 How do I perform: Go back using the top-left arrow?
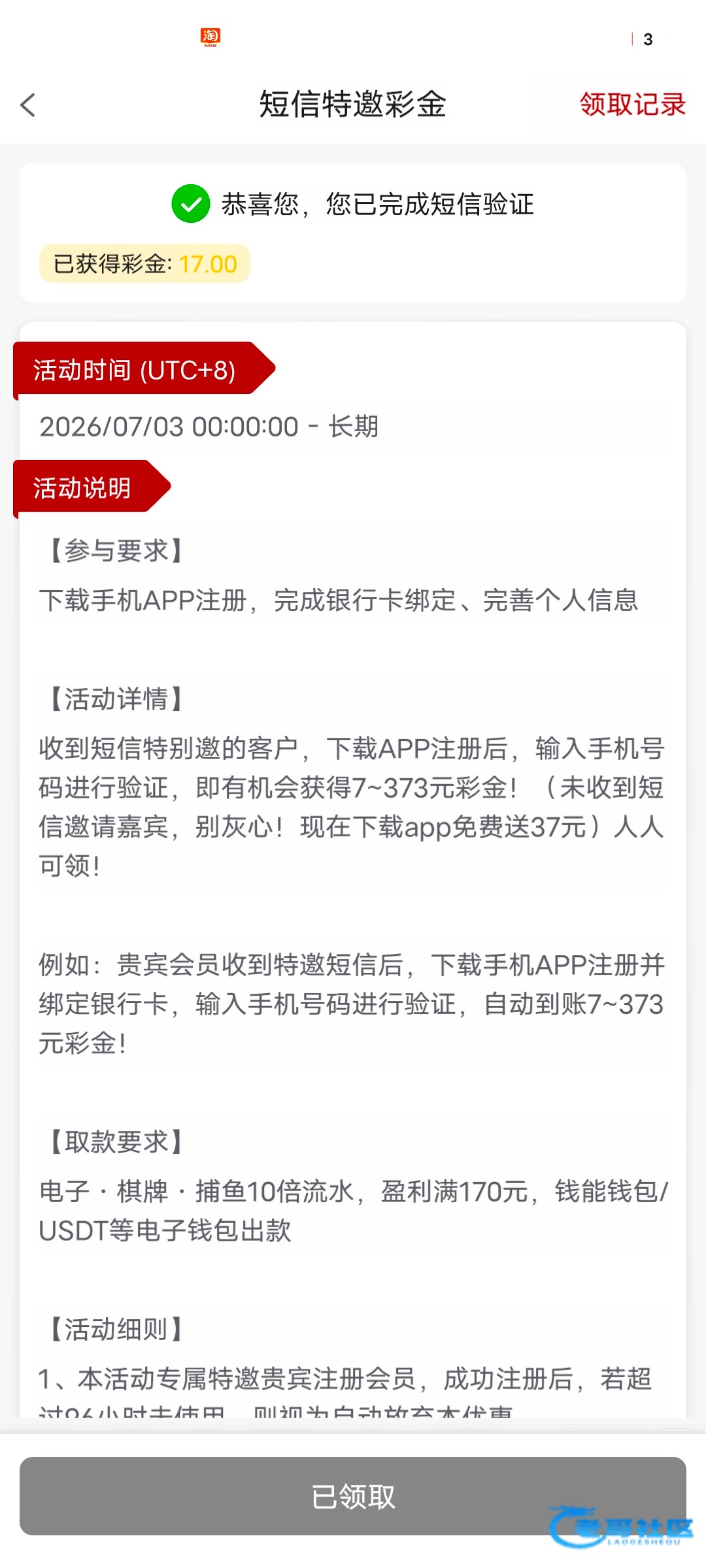[27, 105]
